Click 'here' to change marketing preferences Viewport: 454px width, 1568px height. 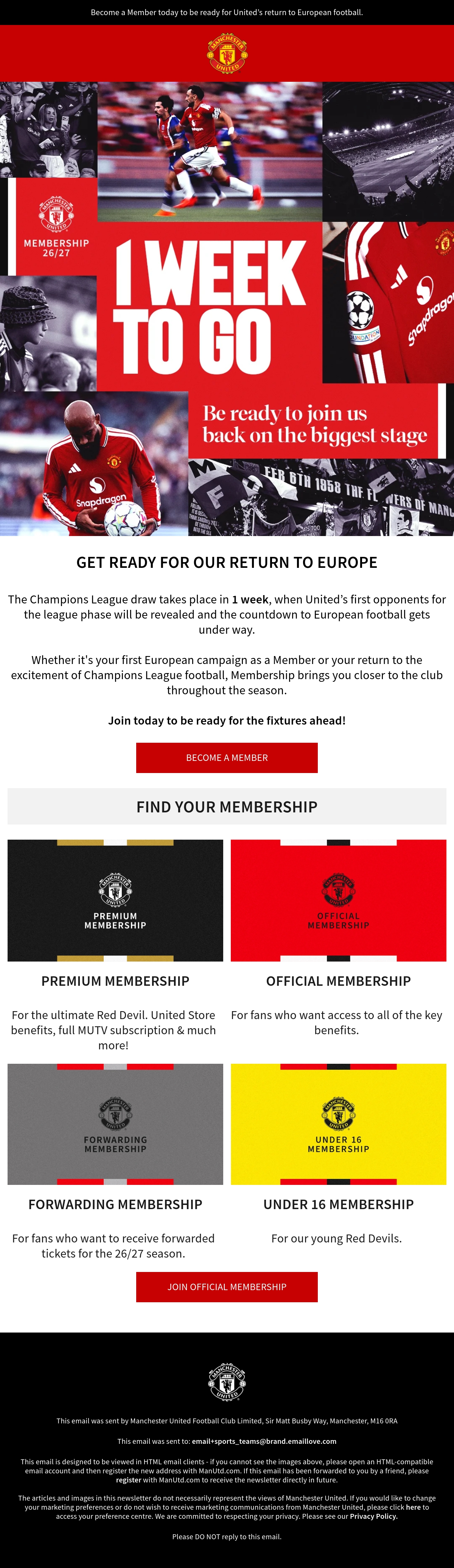[x=413, y=1507]
